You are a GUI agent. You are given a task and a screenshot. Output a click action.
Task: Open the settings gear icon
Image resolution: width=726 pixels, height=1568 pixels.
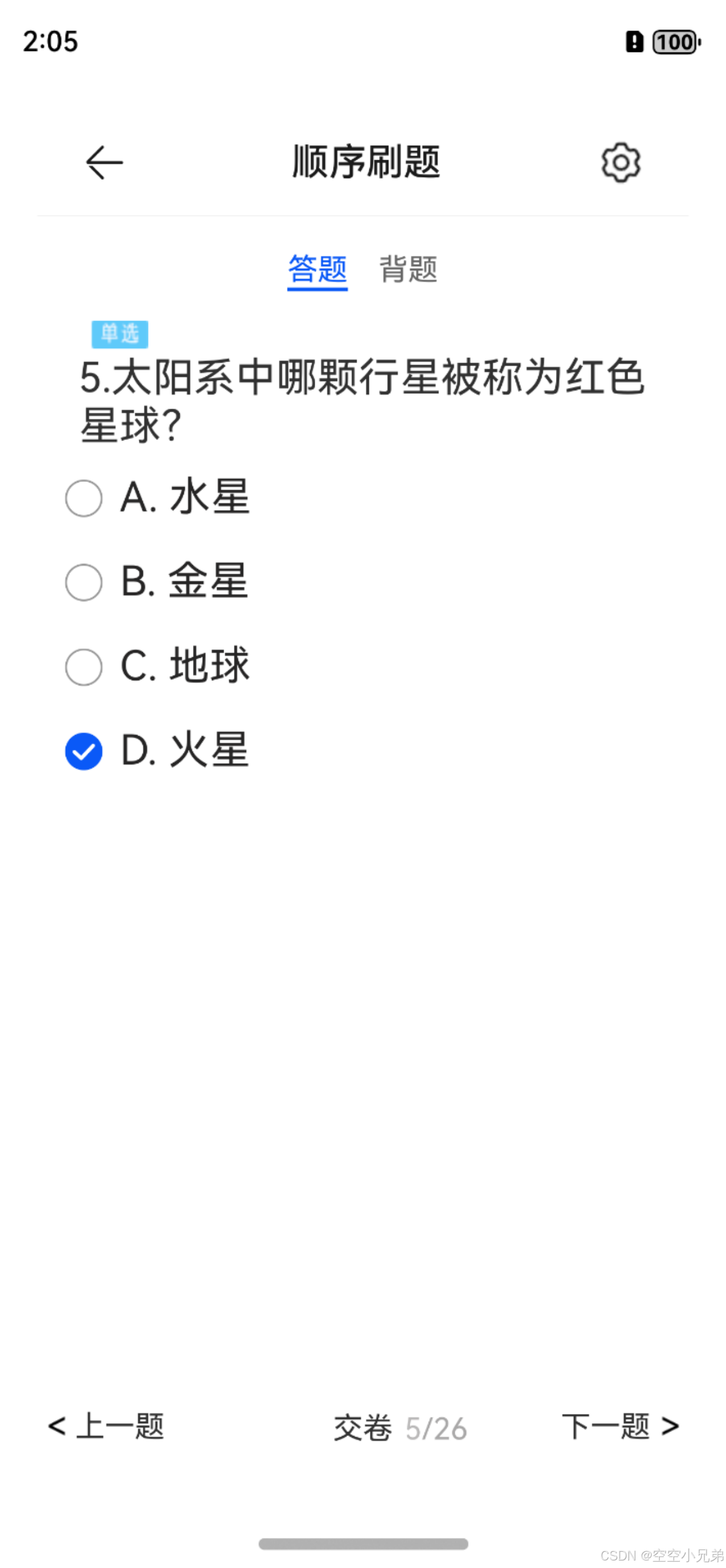[x=620, y=163]
